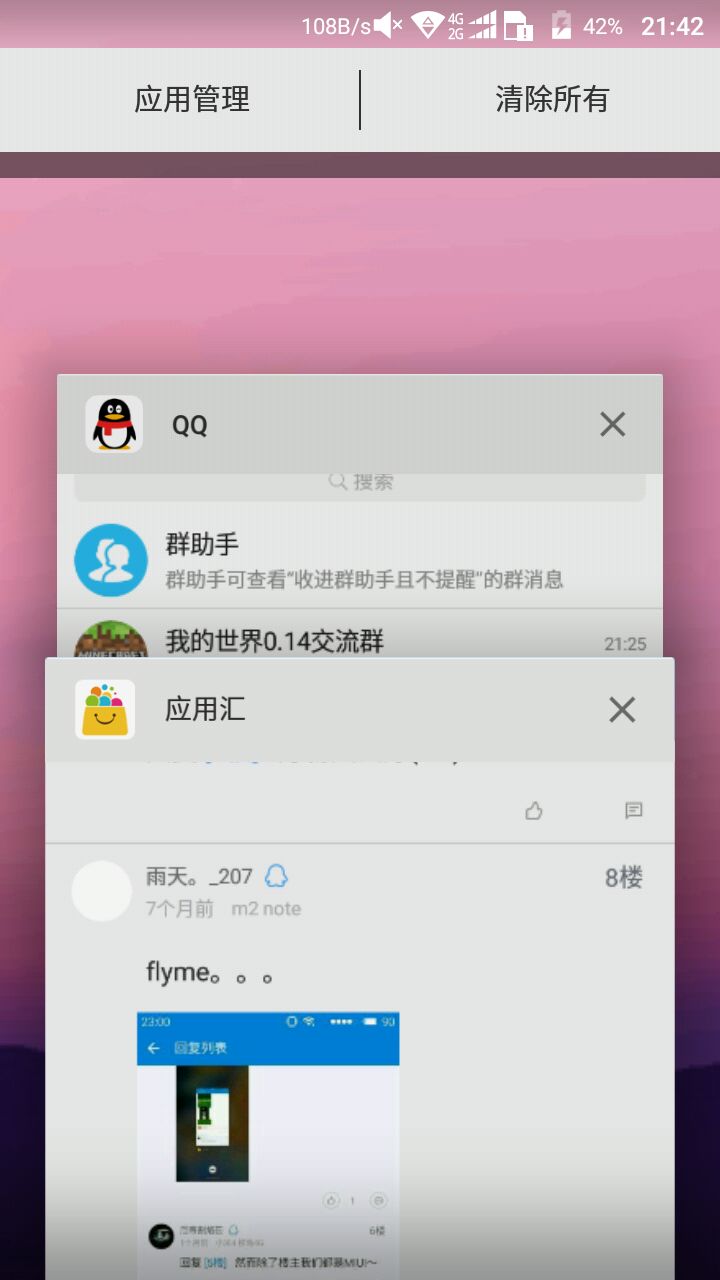Tap 清除所有 to clear all apps
The width and height of the screenshot is (720, 1280).
tap(552, 100)
